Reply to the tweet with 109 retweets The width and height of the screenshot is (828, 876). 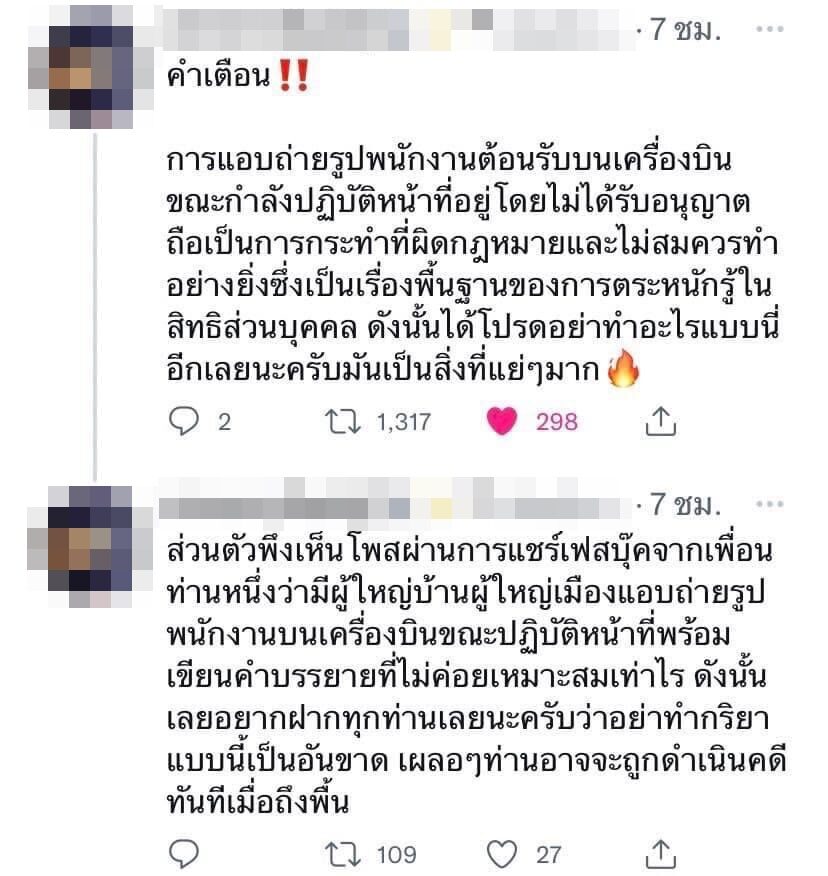click(x=185, y=854)
